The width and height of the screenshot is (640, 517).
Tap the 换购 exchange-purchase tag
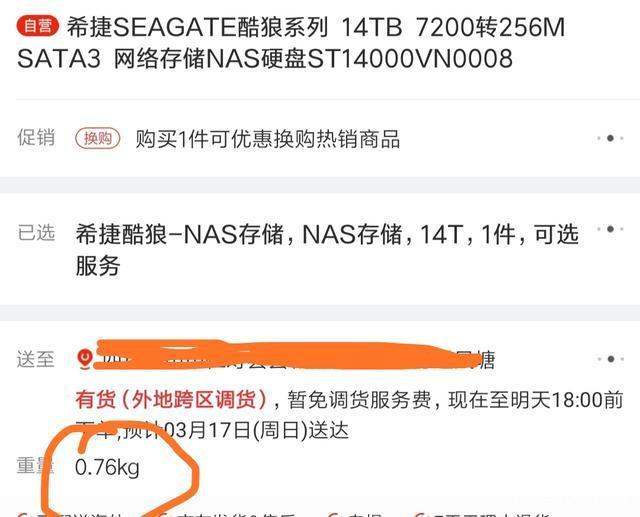[97, 139]
